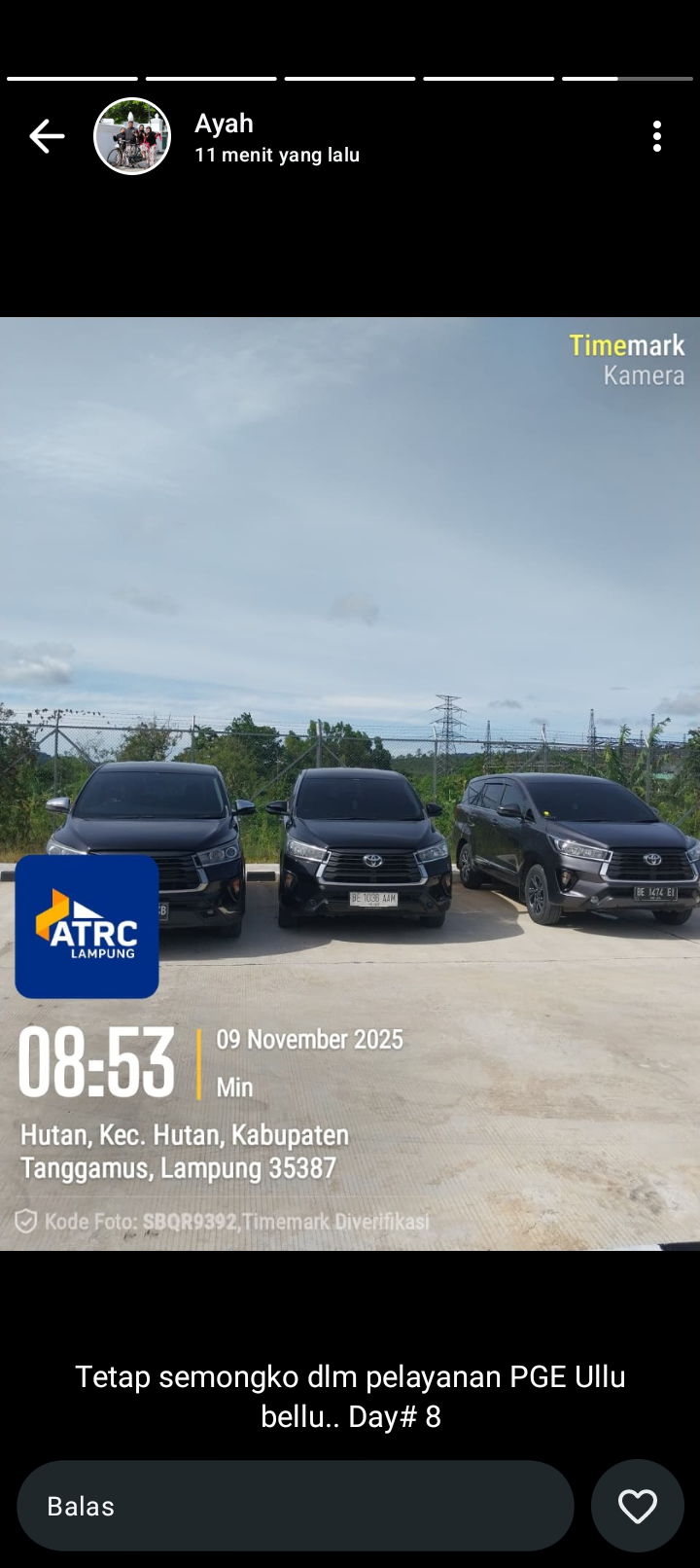Like this status with the heart
Image resolution: width=700 pixels, height=1568 pixels.
[638, 1506]
